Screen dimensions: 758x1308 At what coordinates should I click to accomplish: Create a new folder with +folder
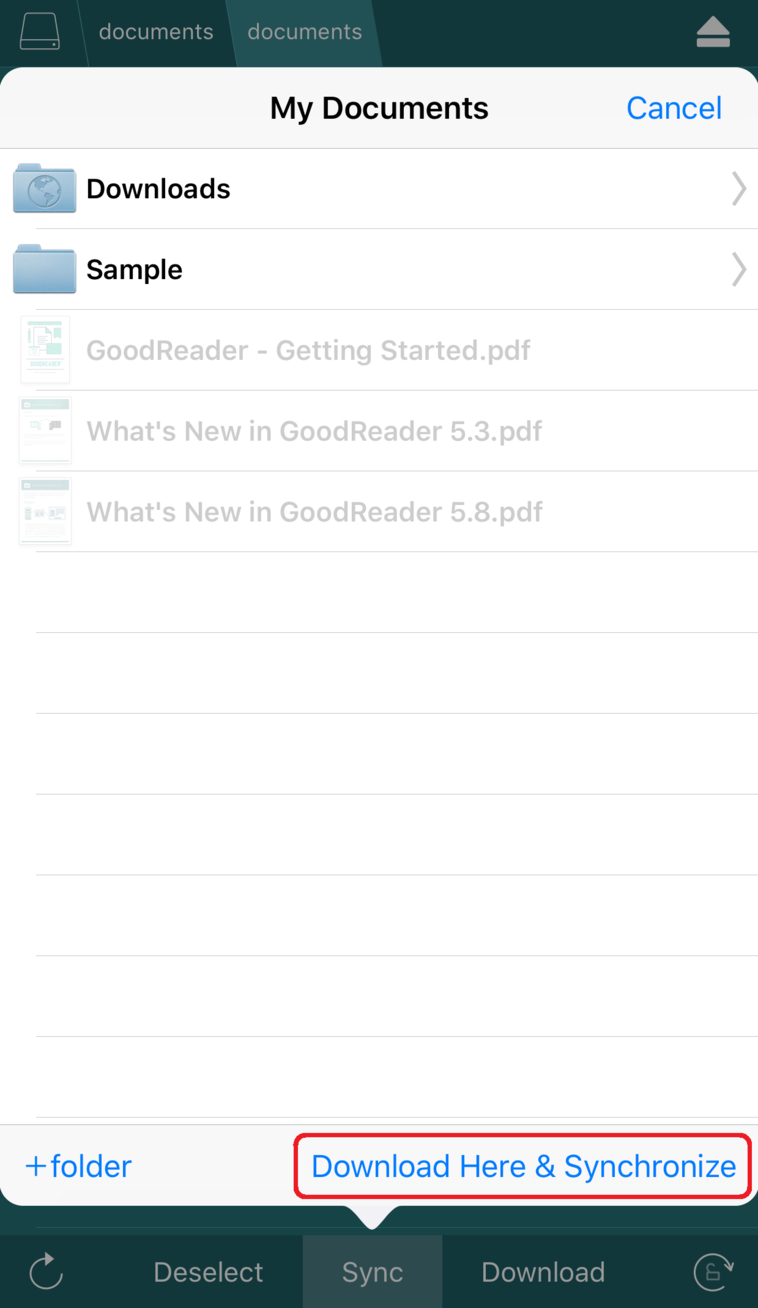pos(77,1166)
